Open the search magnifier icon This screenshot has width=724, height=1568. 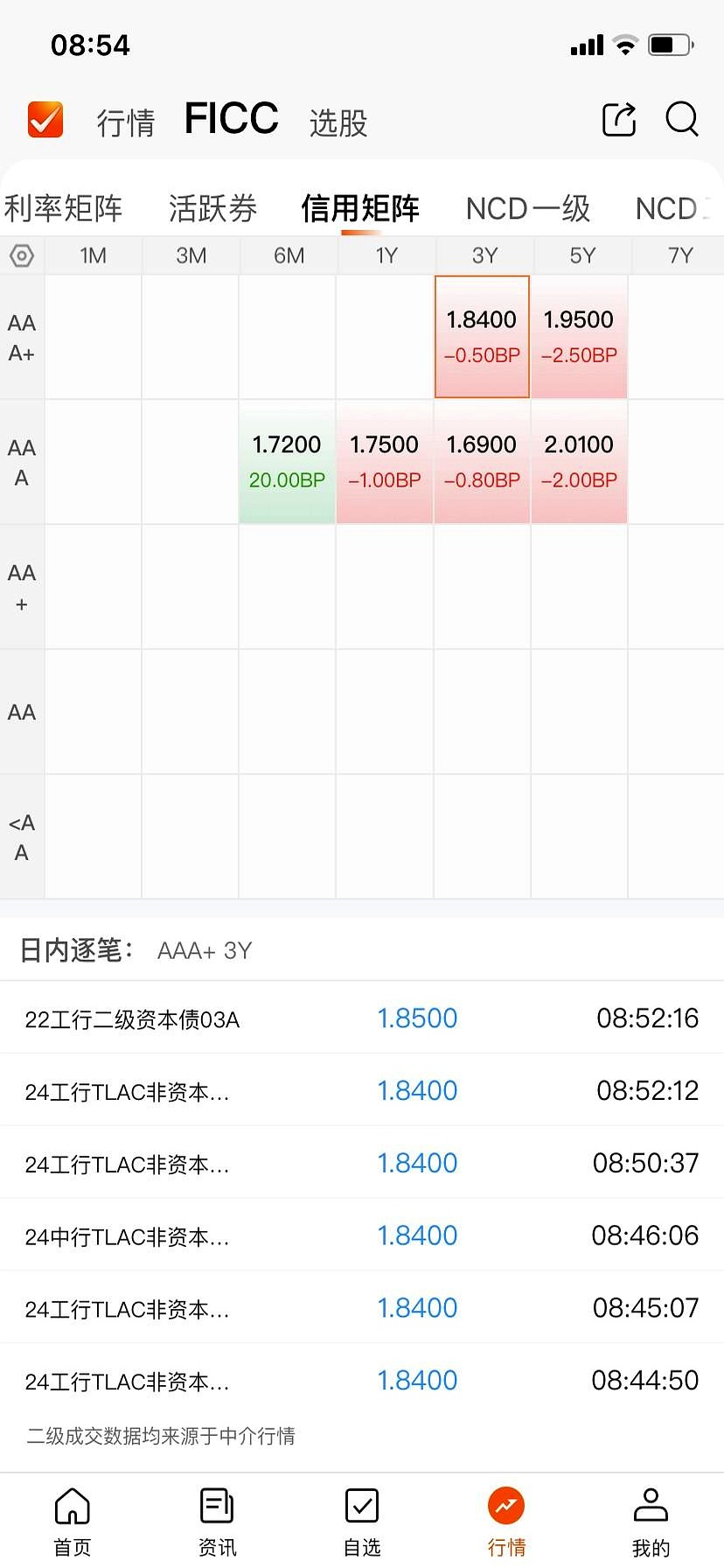click(x=681, y=119)
